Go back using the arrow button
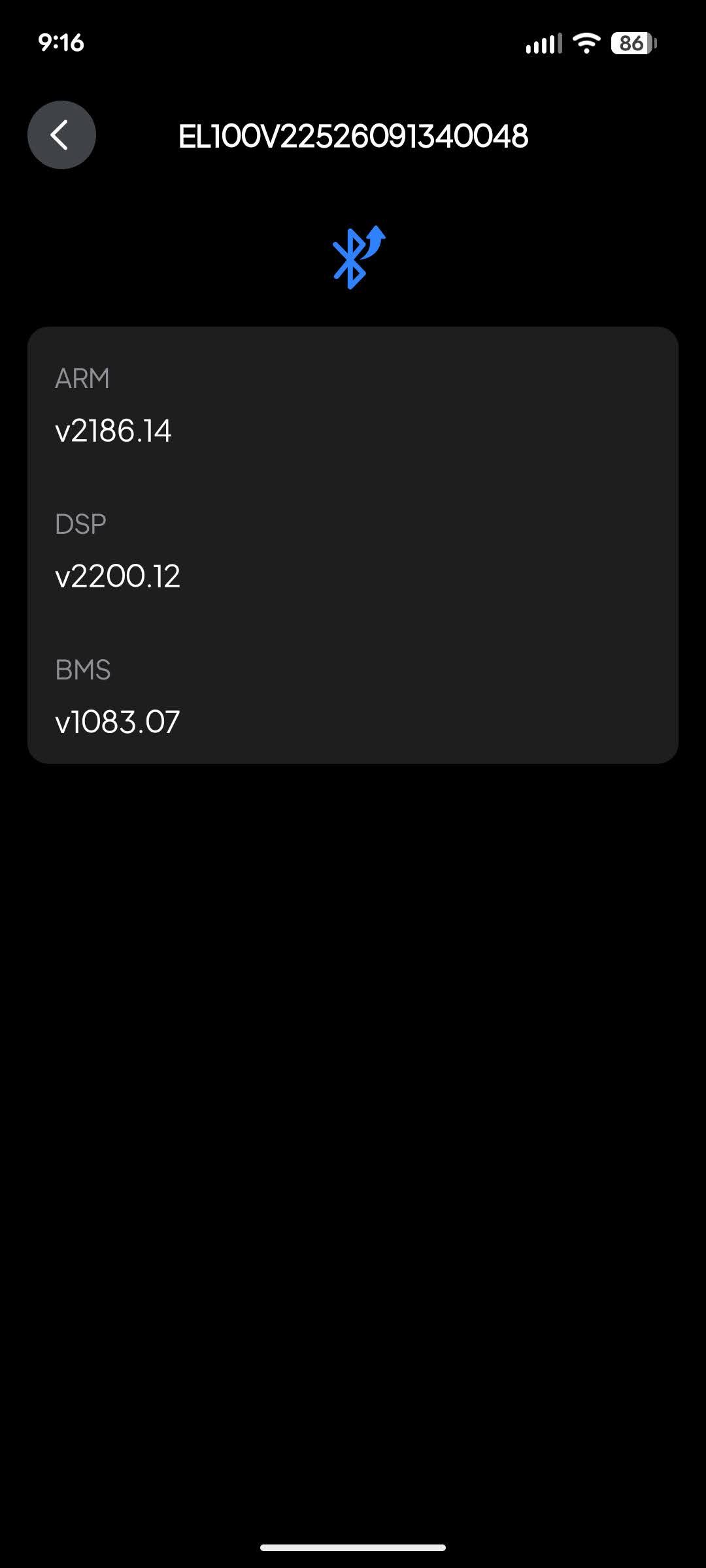This screenshot has height=1568, width=706. click(x=61, y=135)
